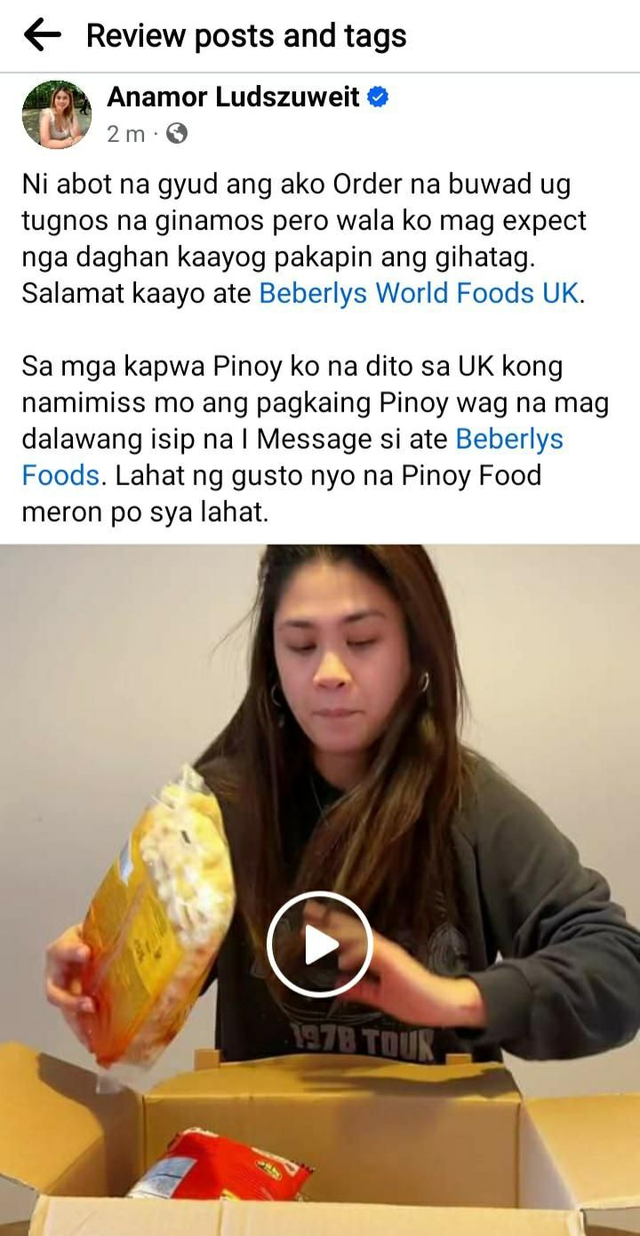Go back from Review posts and tags
Viewport: 640px width, 1236px height.
click(42, 36)
